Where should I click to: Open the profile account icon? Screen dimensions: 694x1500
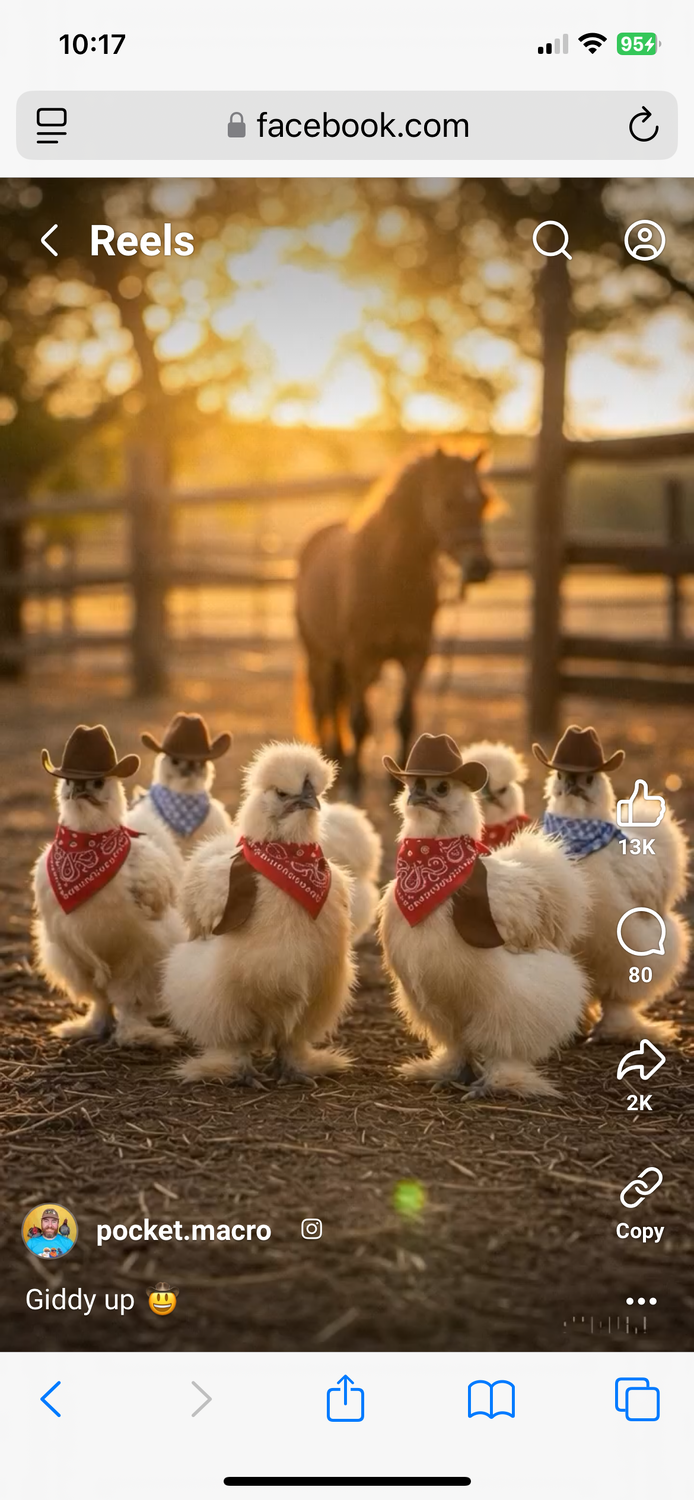[x=644, y=240]
